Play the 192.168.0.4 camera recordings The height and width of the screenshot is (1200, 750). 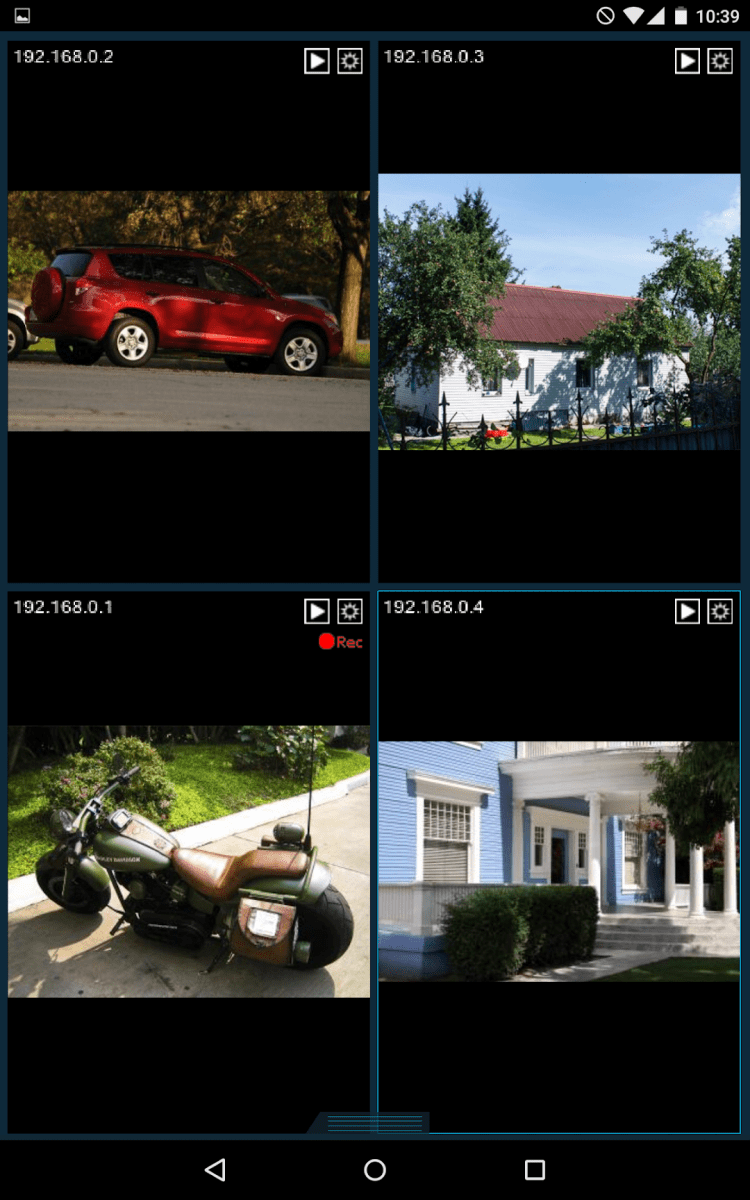pyautogui.click(x=687, y=611)
